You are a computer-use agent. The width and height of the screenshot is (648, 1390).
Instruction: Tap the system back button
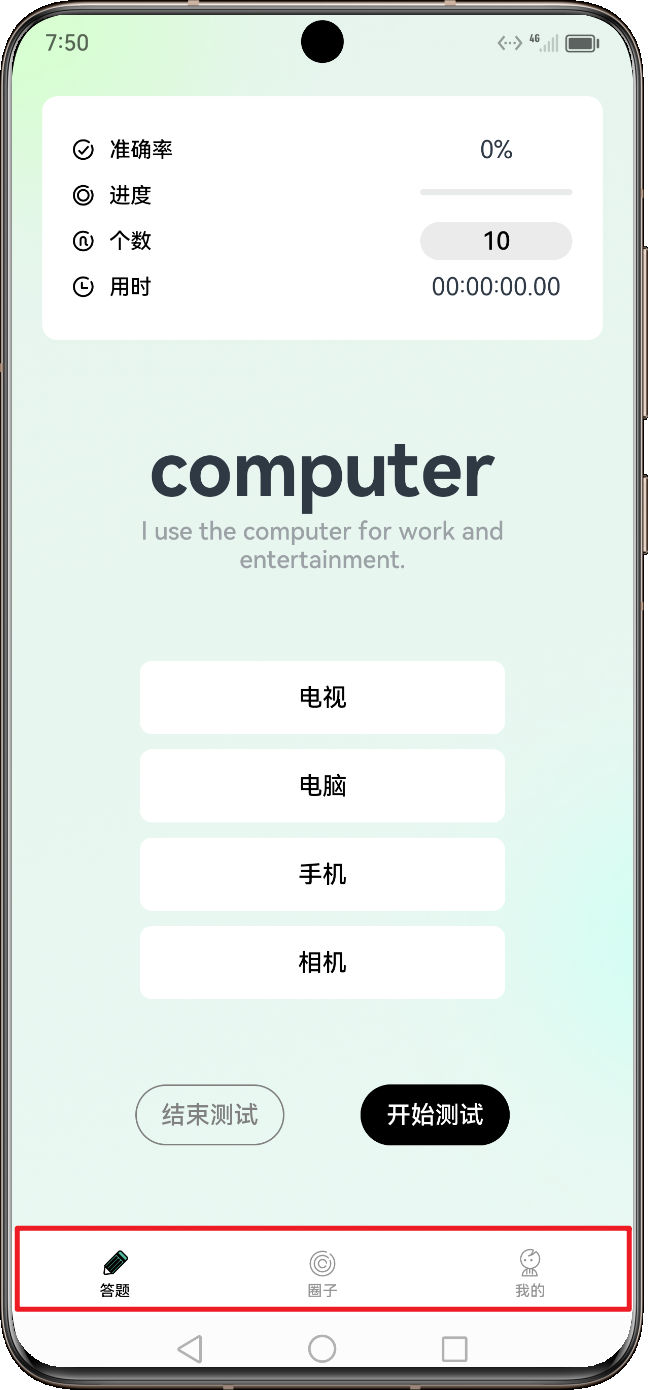(190, 1349)
